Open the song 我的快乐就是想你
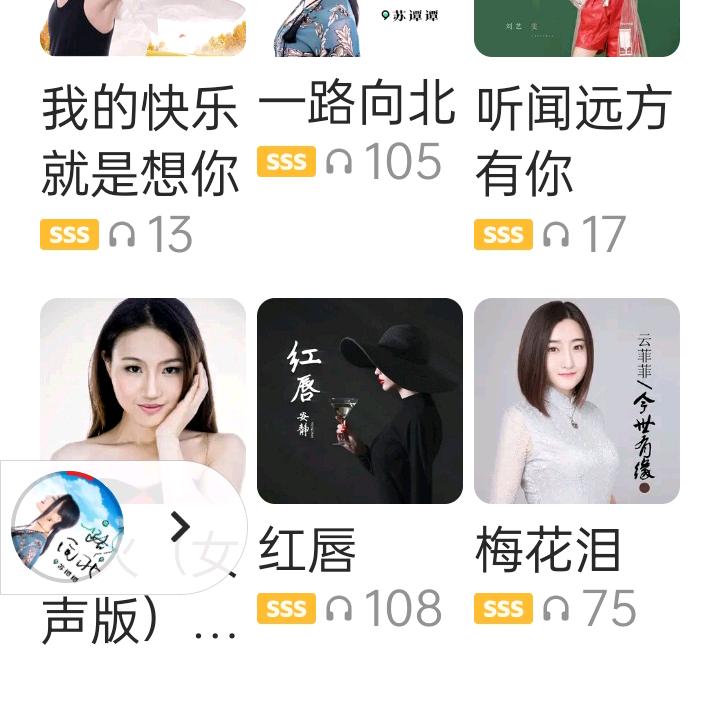720x720 pixels. (140, 142)
